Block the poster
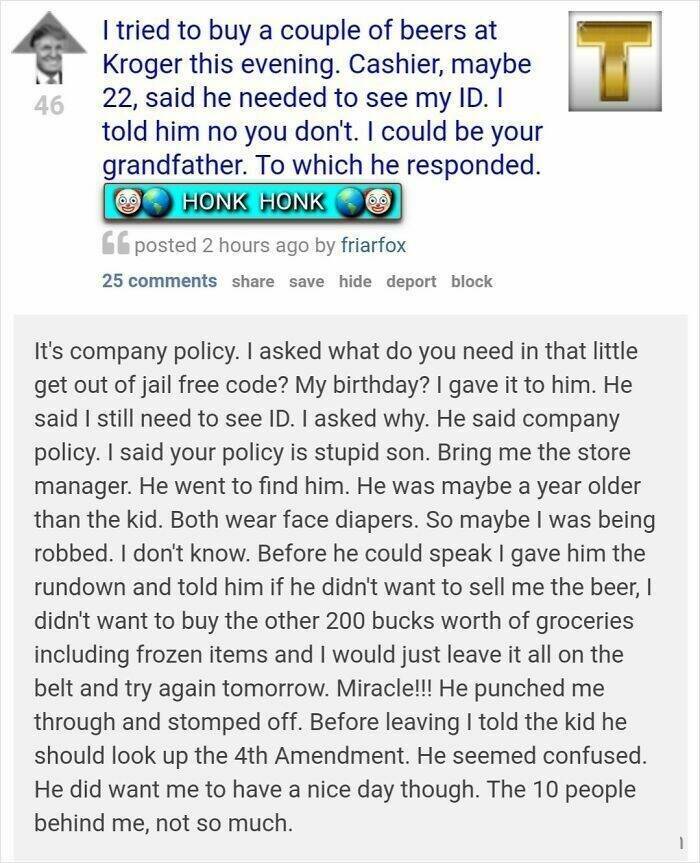700x863 pixels. pos(471,282)
